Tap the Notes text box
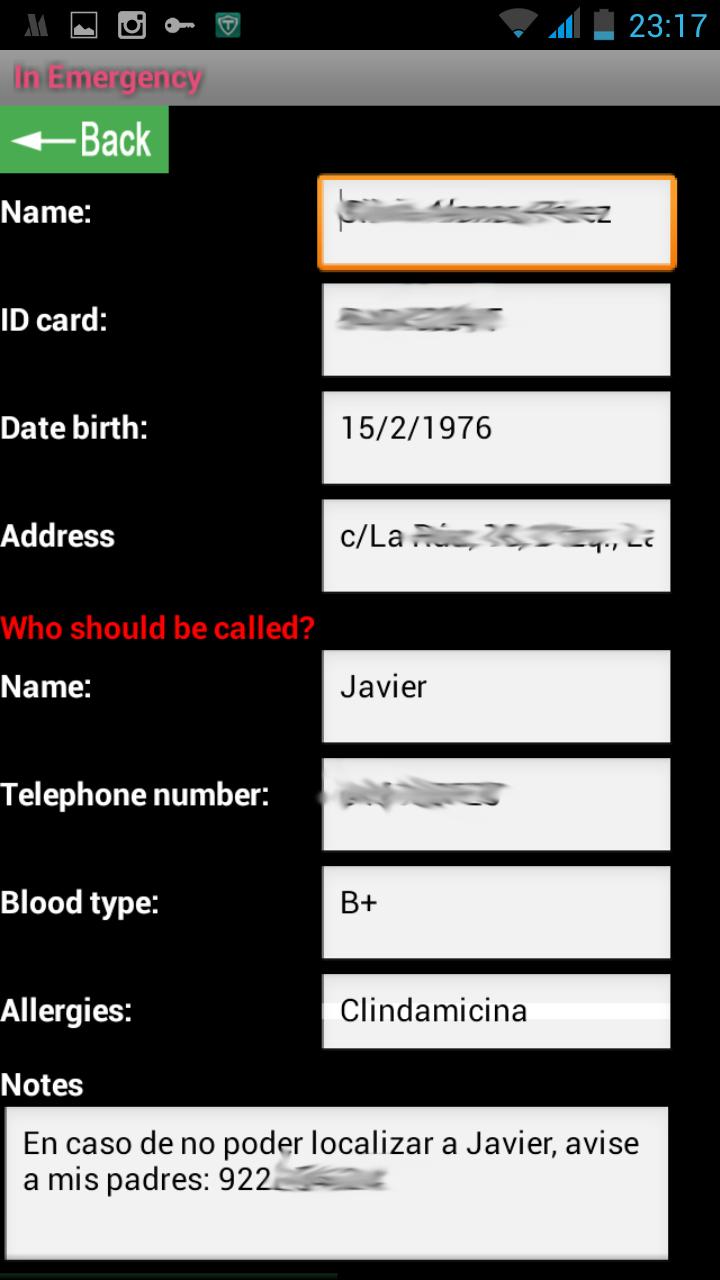 tap(336, 1182)
